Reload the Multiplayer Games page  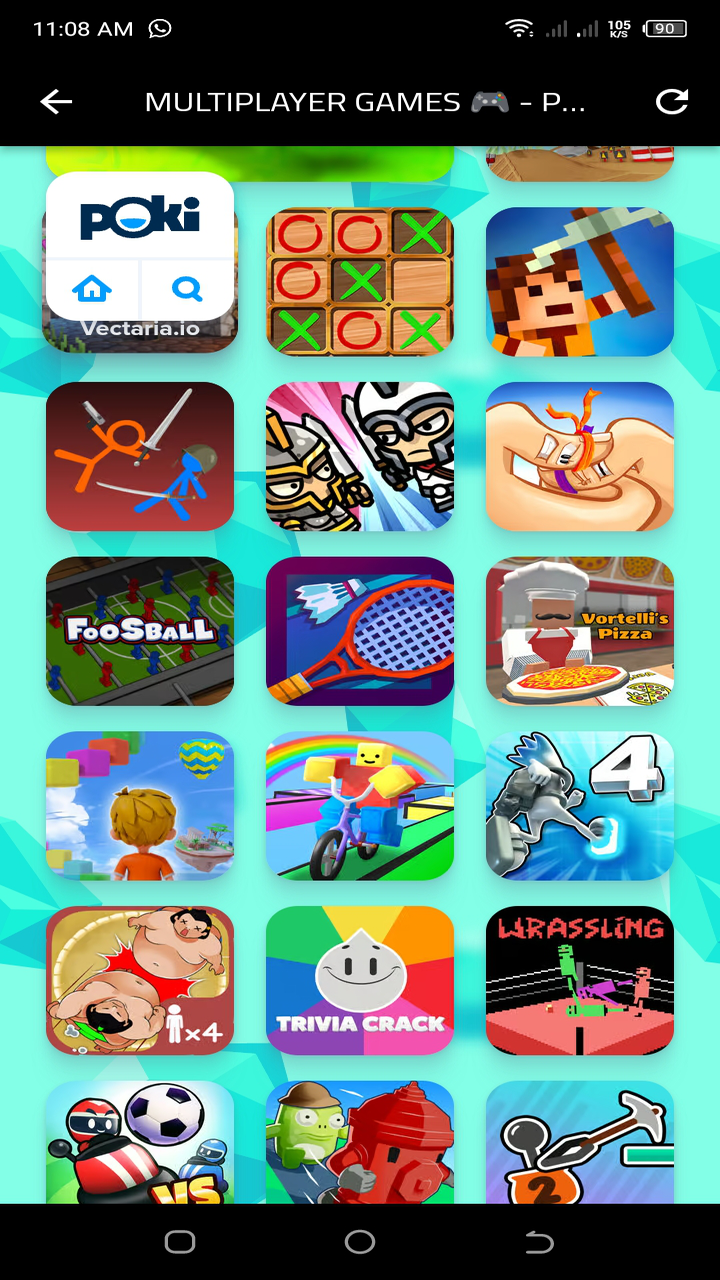(x=672, y=101)
